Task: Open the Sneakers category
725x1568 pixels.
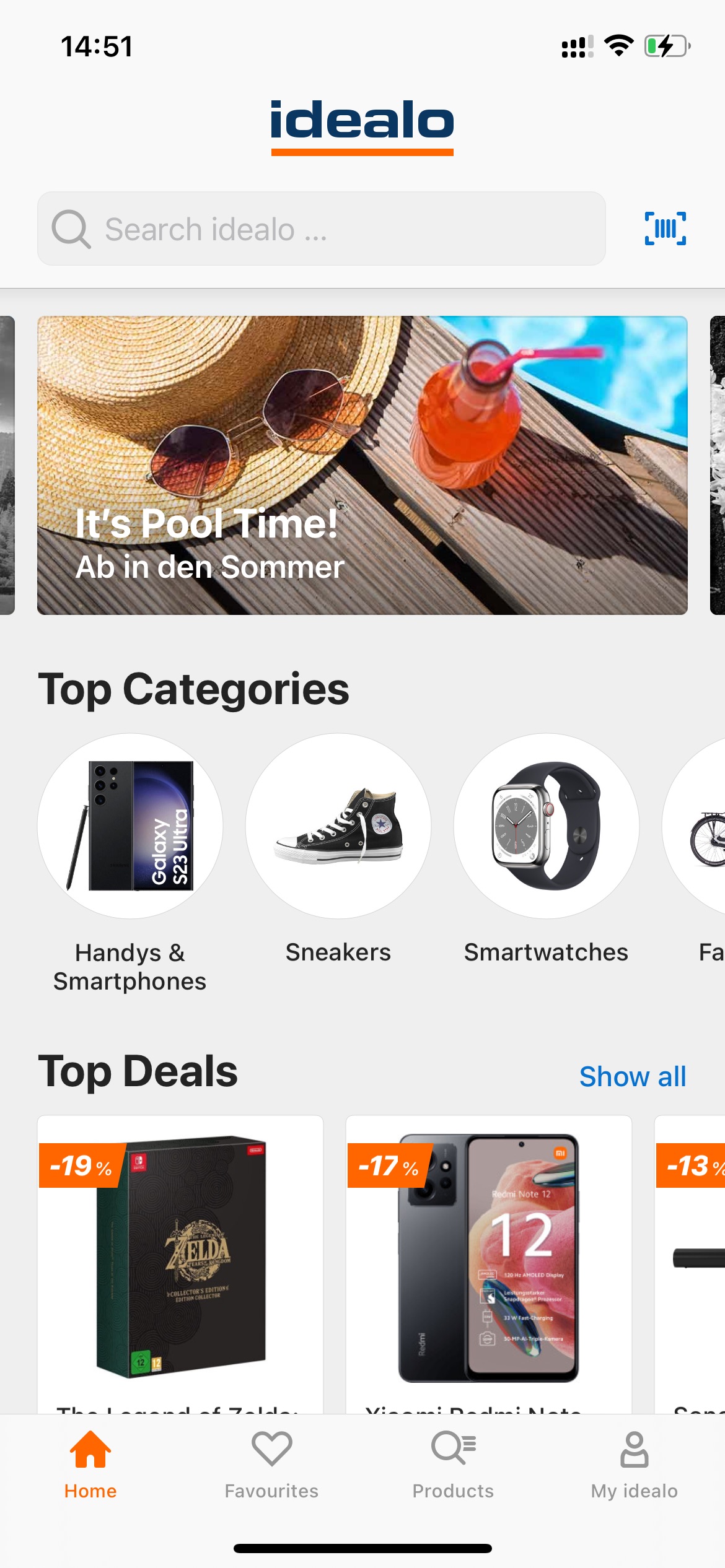Action: point(338,850)
